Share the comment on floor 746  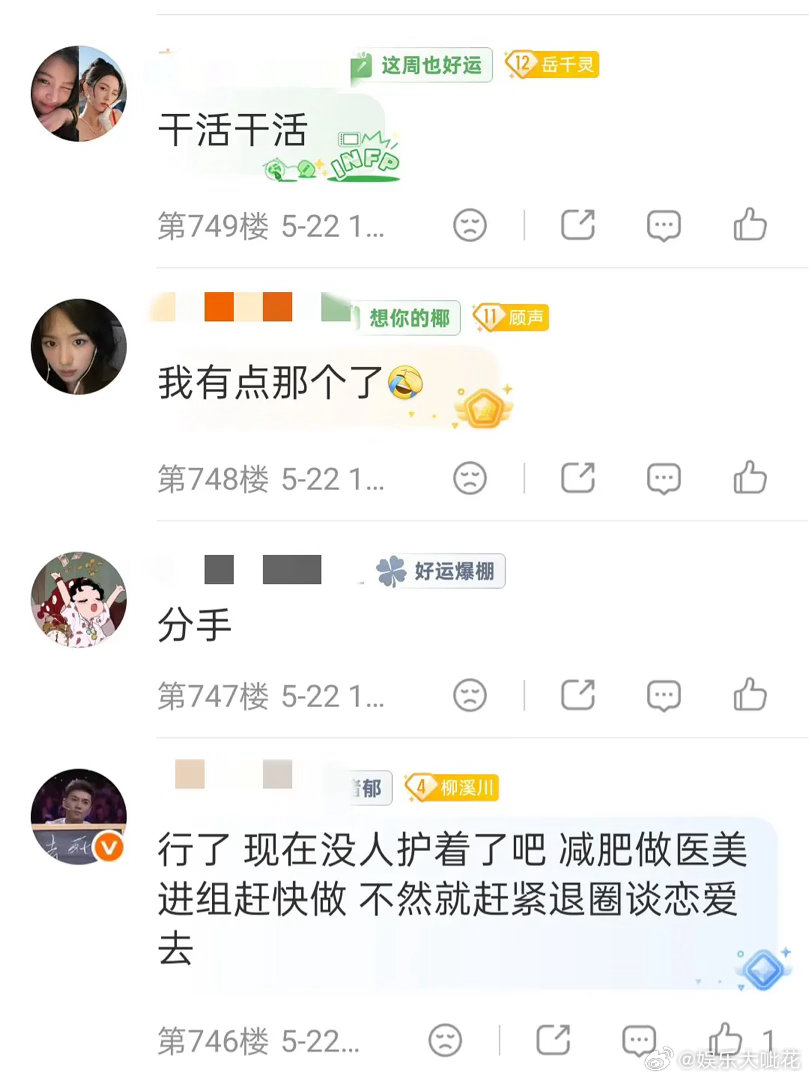coord(553,1039)
